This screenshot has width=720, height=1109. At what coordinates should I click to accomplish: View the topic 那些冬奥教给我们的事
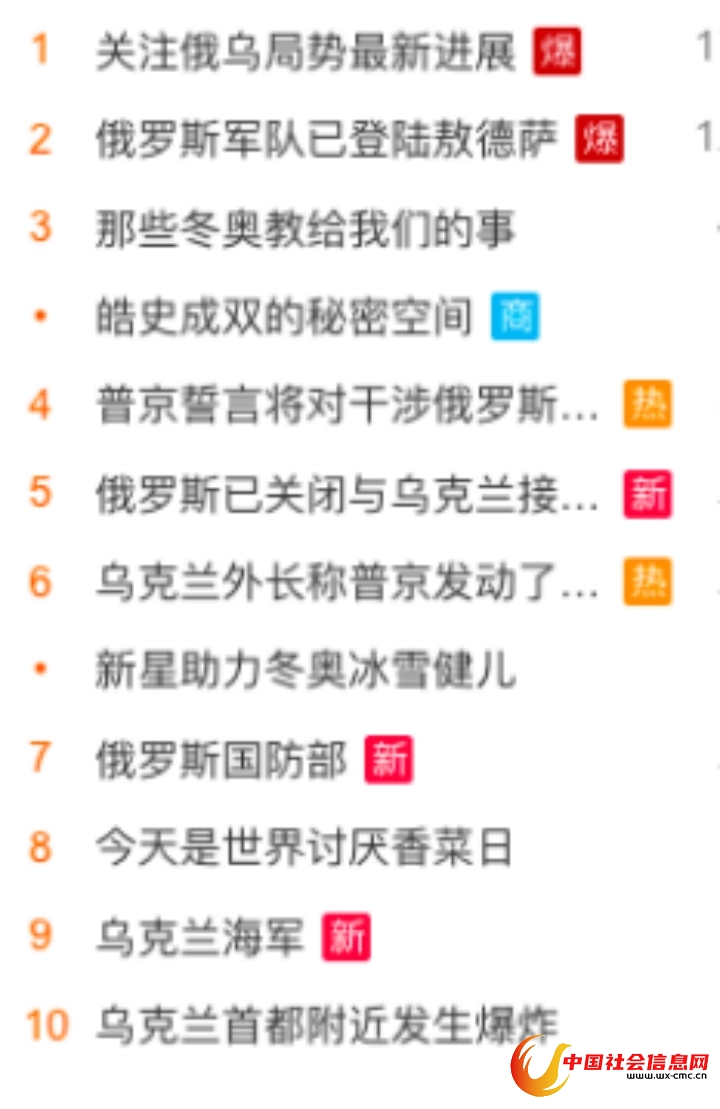[x=305, y=229]
